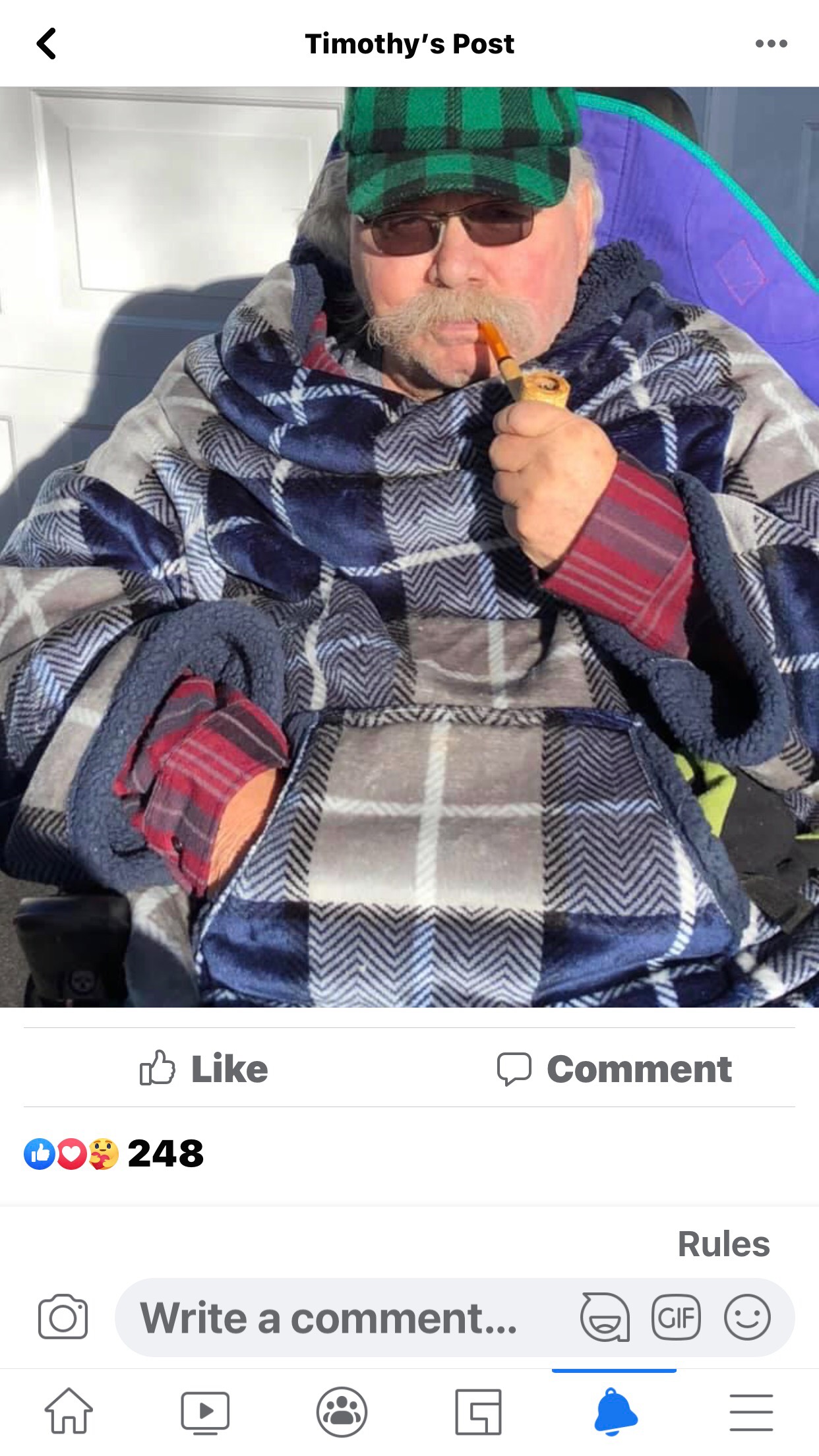The width and height of the screenshot is (819, 1456).
Task: Tap the Comment button
Action: [615, 1069]
